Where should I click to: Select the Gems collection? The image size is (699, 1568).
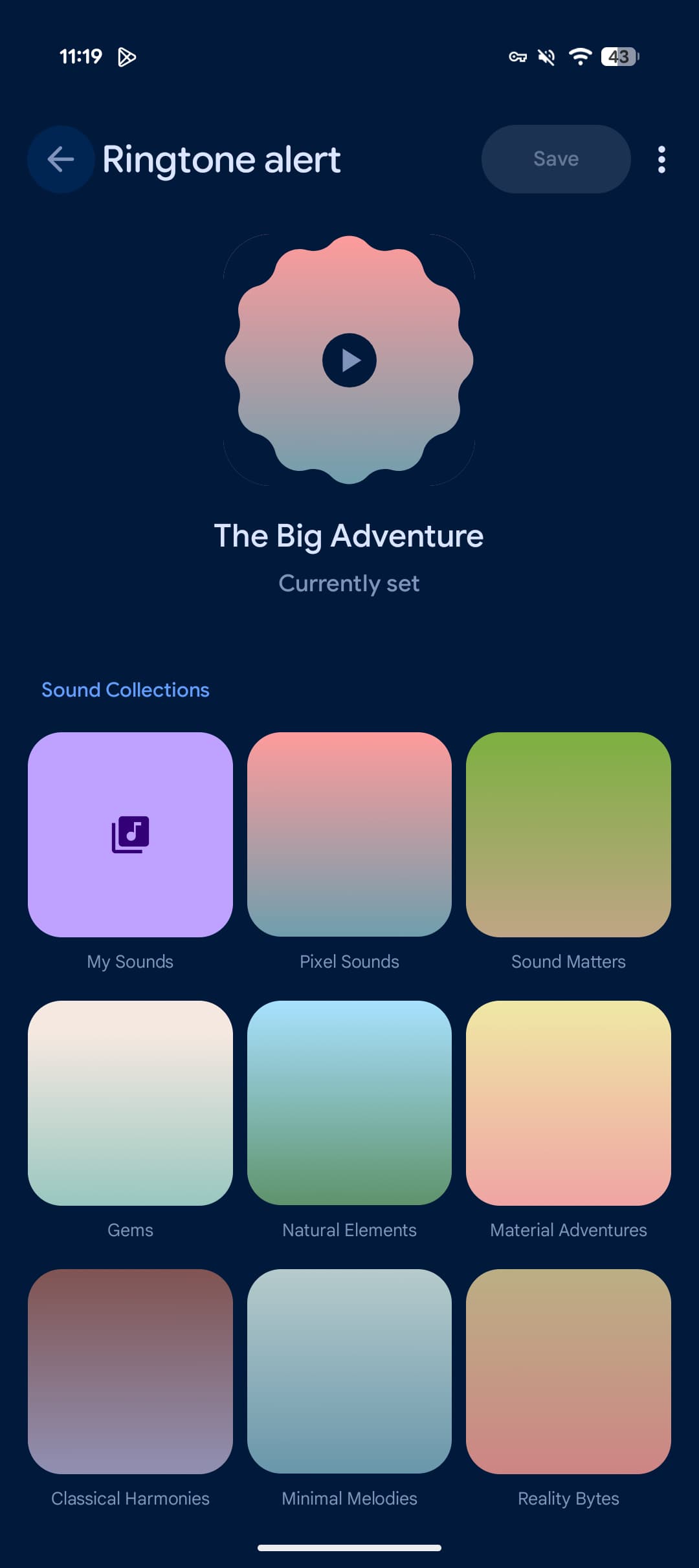(130, 1103)
